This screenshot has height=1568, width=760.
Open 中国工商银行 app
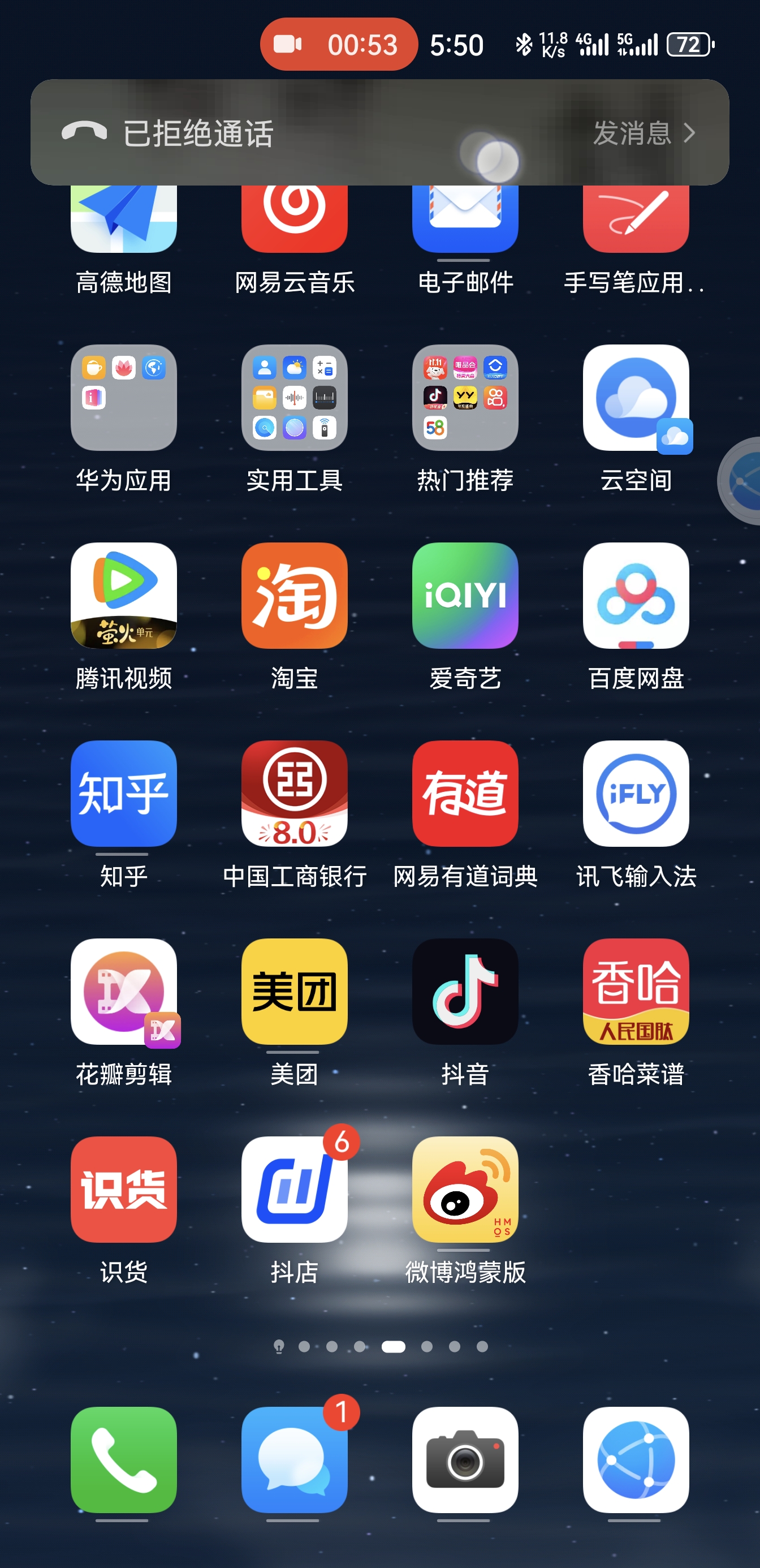(x=295, y=794)
